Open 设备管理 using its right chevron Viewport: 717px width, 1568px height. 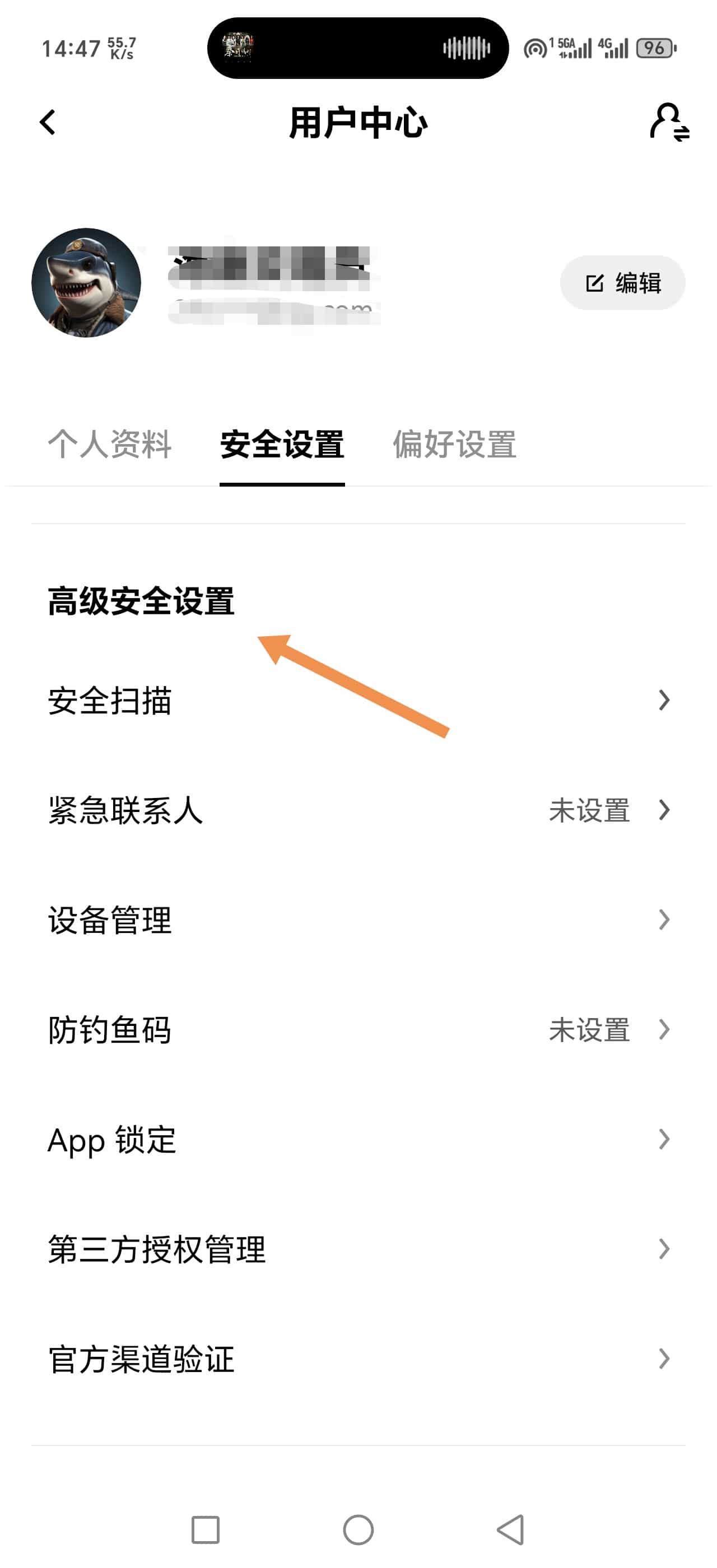(x=663, y=920)
